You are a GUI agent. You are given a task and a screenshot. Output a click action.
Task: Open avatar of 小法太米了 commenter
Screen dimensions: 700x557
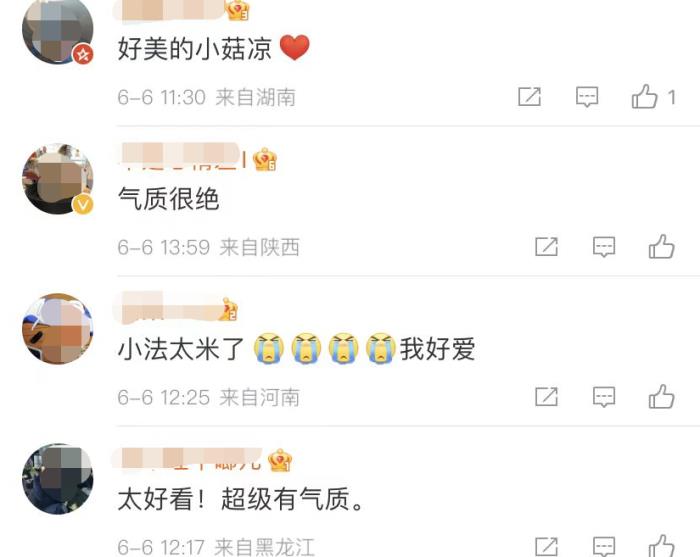coord(57,328)
